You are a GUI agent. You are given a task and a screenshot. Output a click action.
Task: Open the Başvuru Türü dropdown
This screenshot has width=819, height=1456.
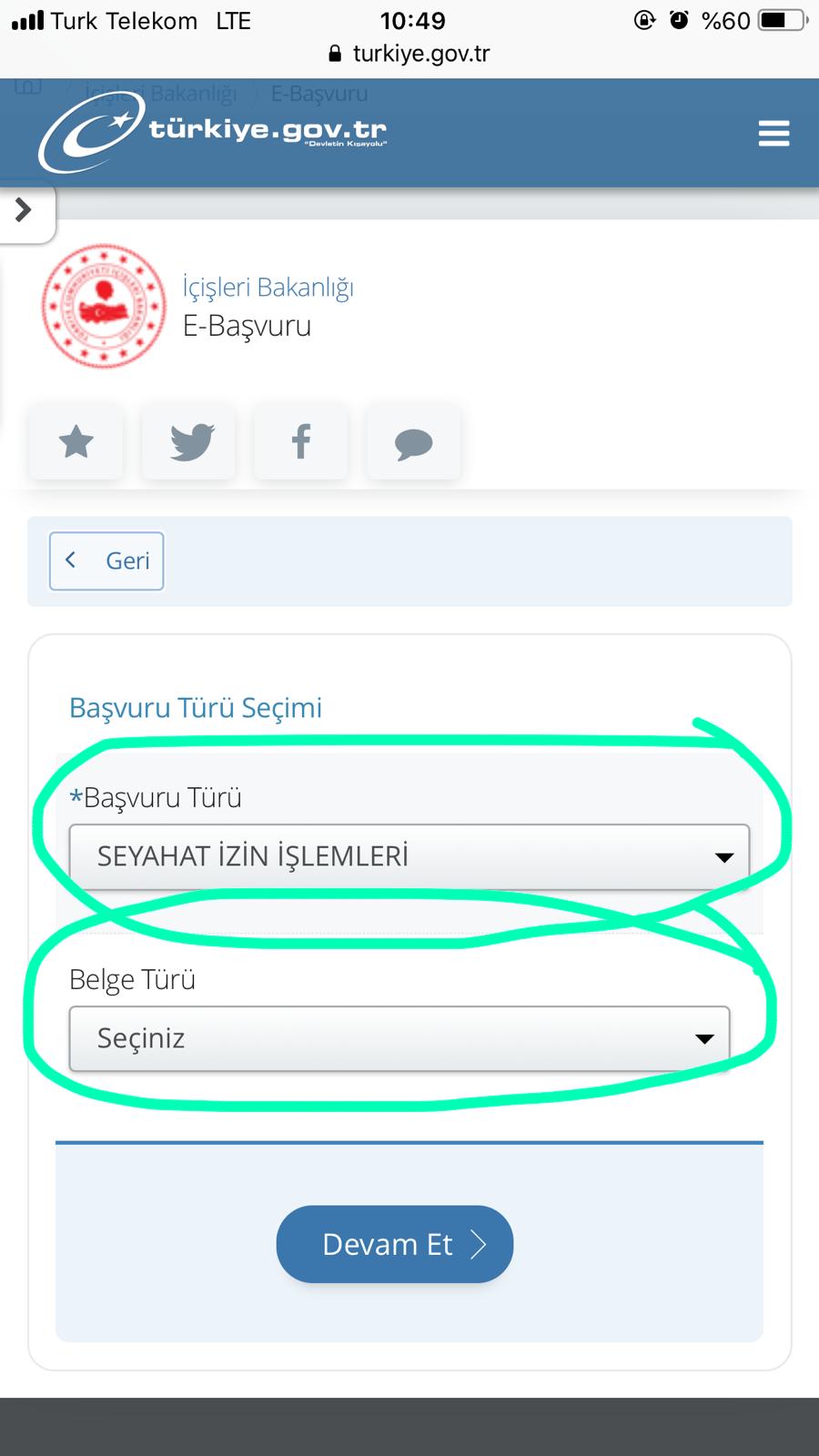pyautogui.click(x=409, y=856)
